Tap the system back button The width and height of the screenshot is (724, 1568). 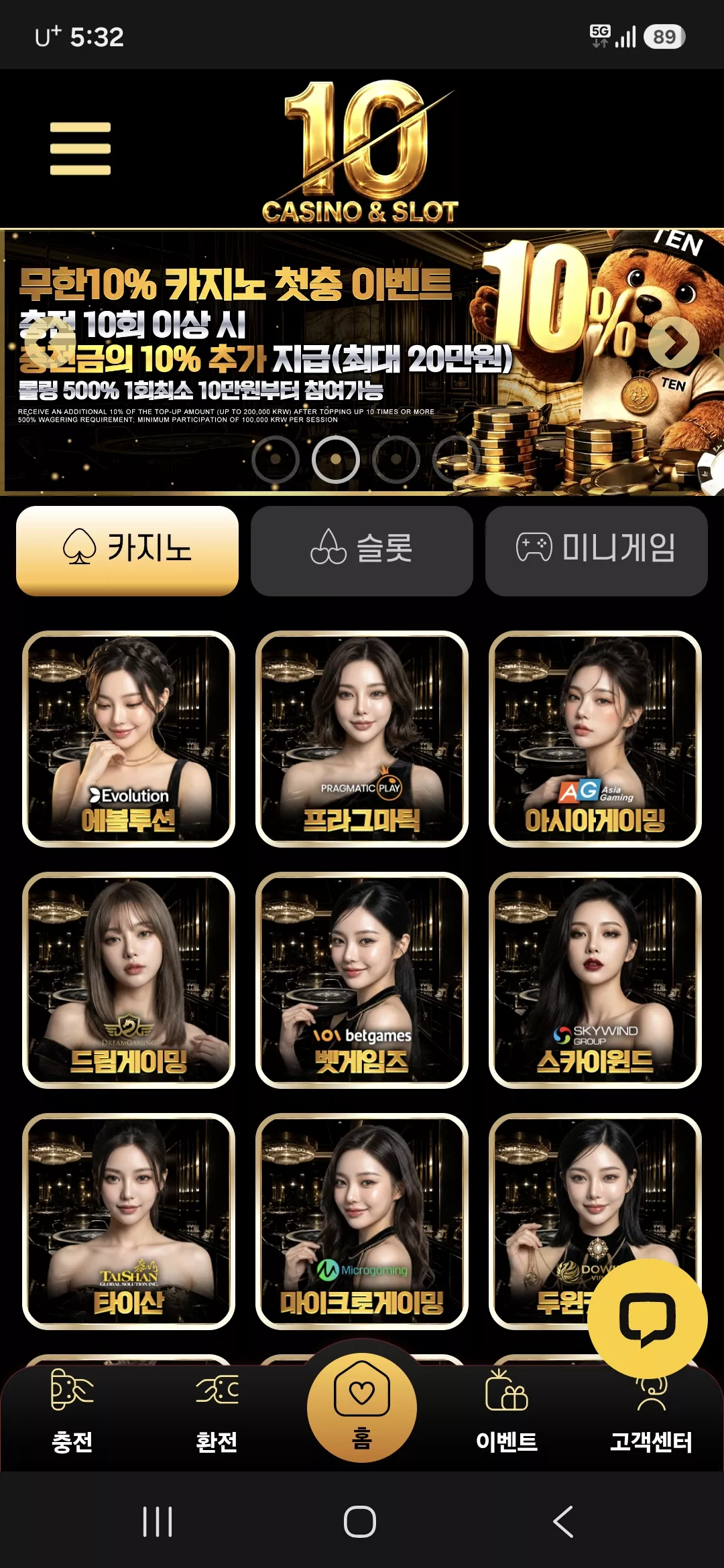(x=563, y=1522)
